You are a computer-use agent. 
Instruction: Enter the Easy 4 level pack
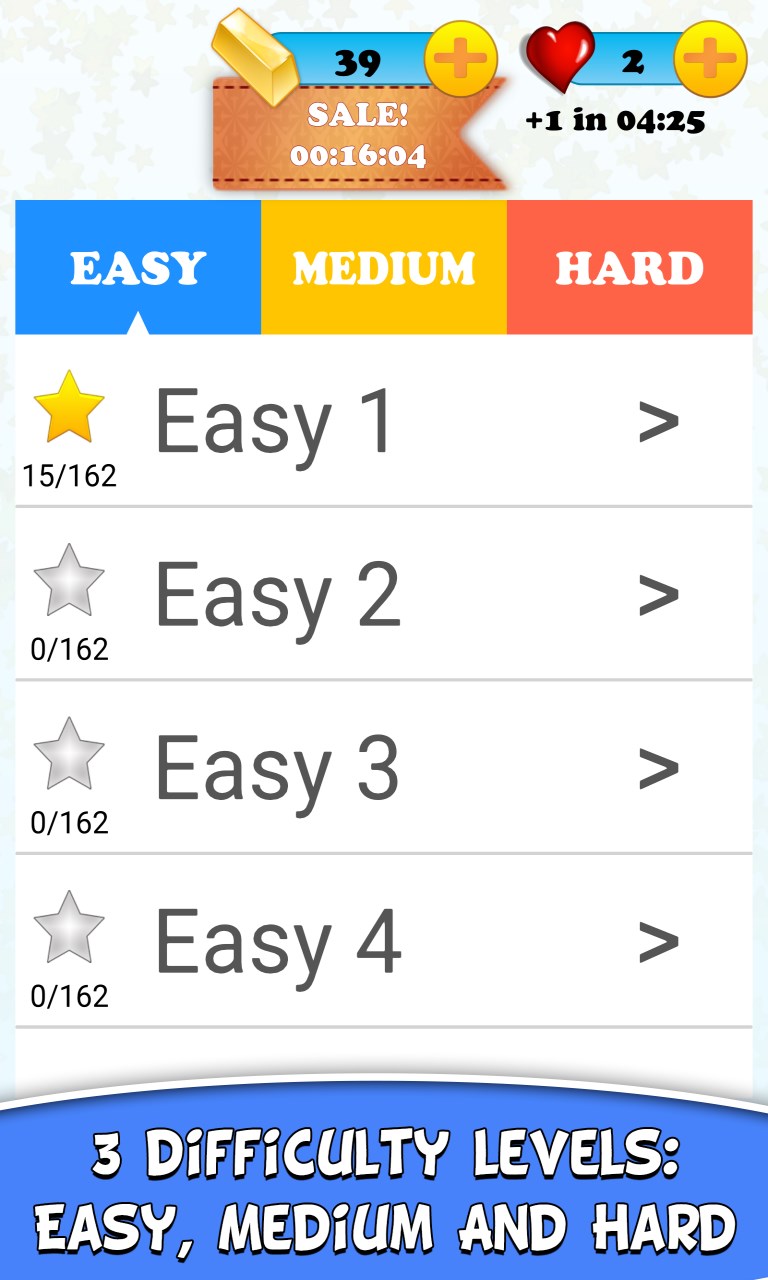pos(384,941)
